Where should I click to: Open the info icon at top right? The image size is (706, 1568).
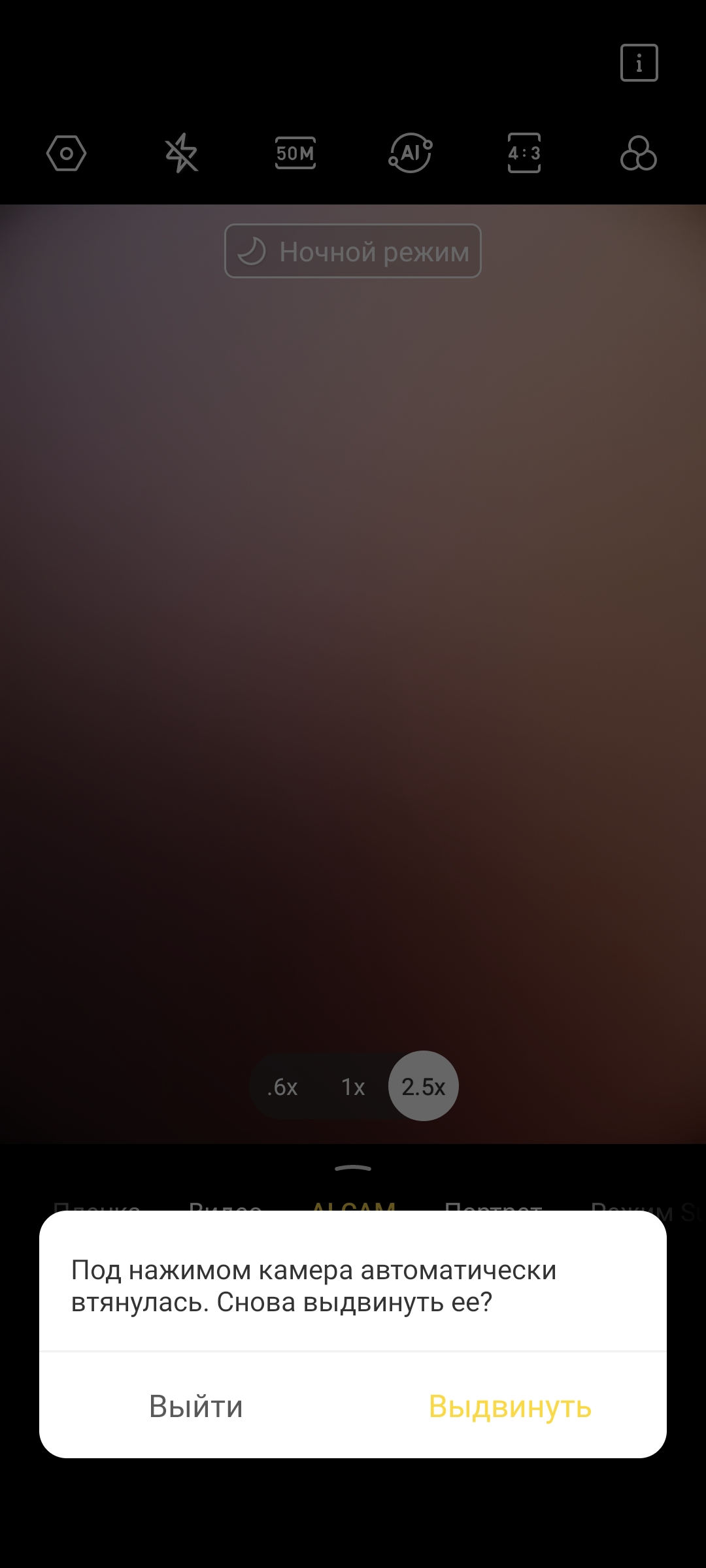[x=639, y=63]
